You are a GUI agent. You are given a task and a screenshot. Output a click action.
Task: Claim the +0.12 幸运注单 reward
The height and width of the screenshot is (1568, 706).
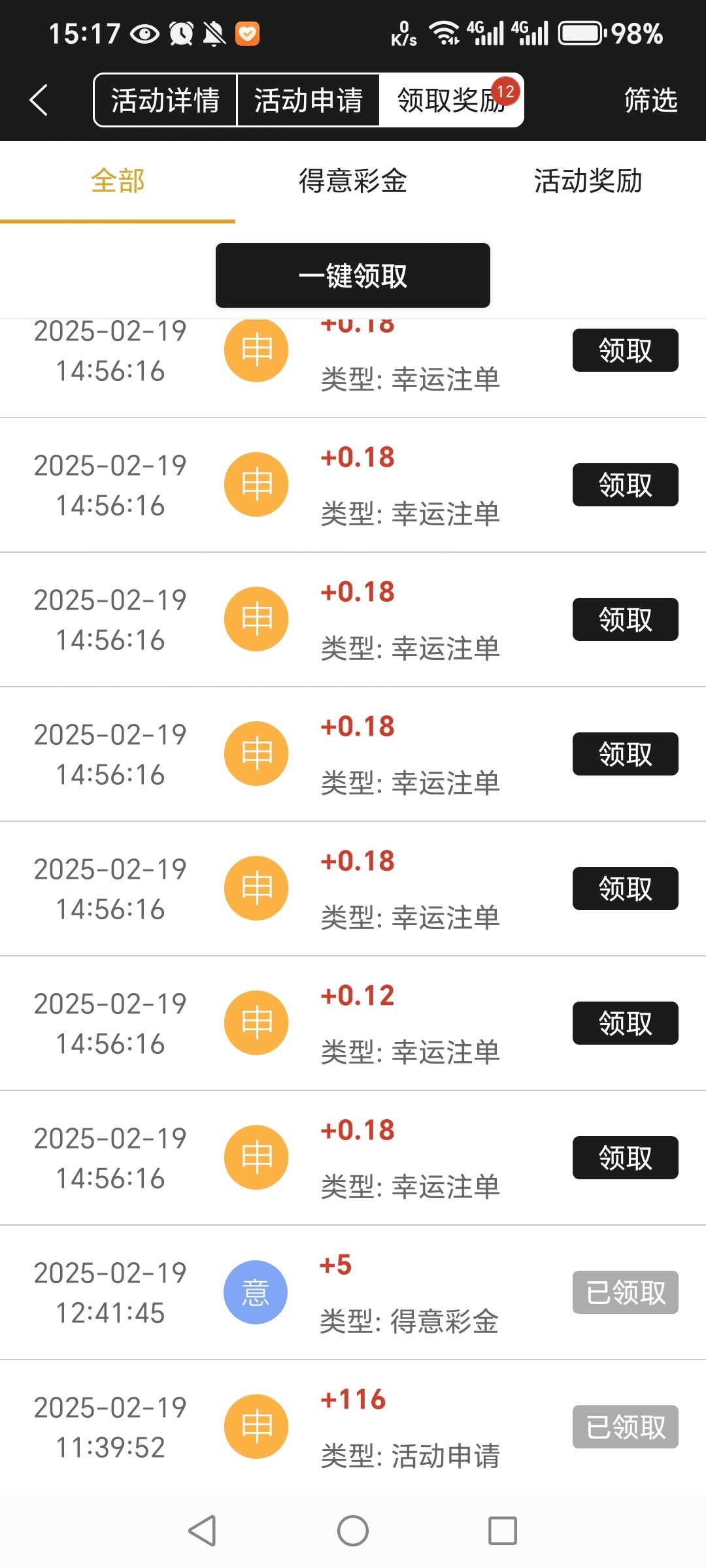click(x=625, y=1023)
